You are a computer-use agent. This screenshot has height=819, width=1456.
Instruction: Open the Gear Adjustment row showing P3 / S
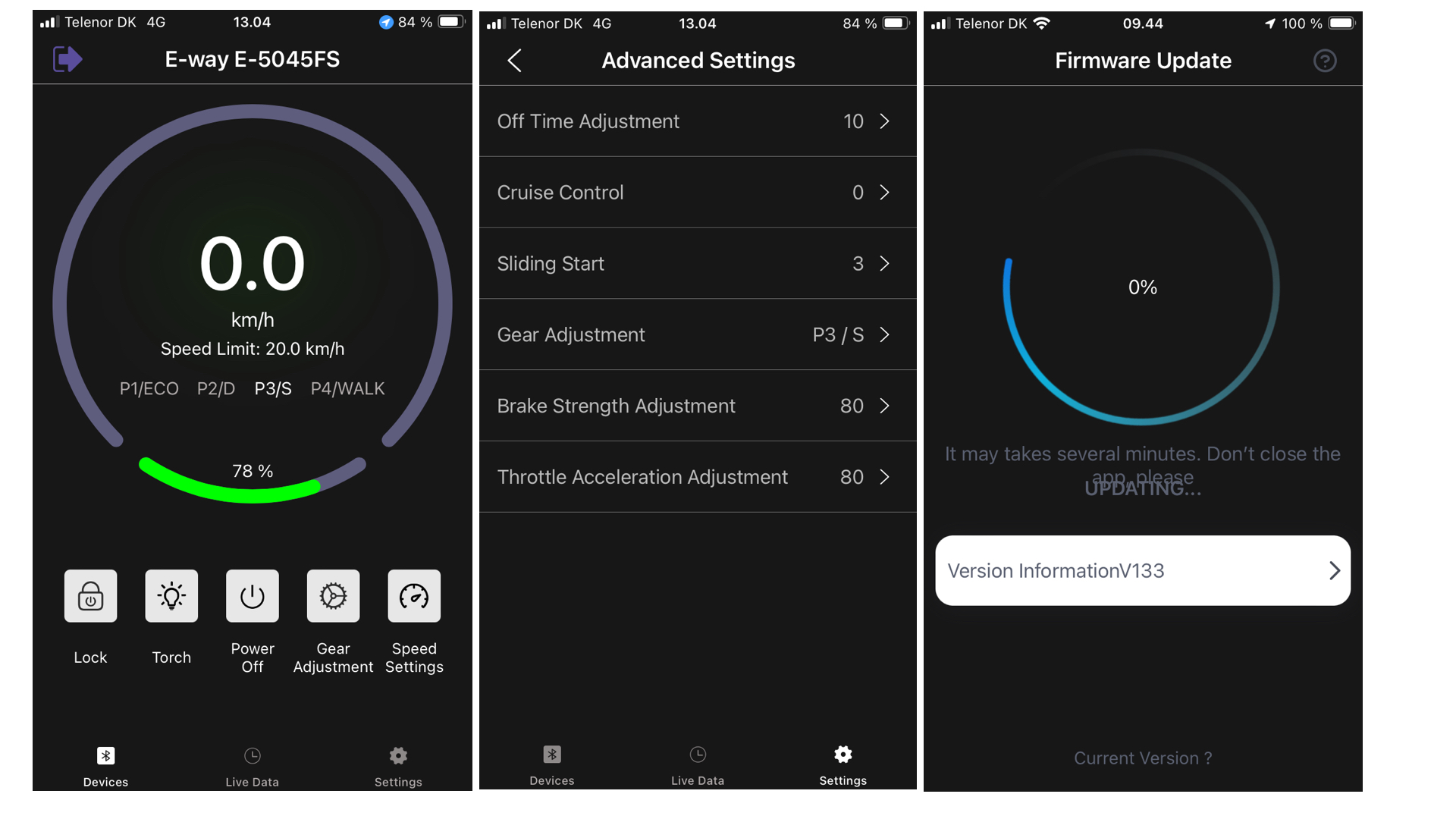[697, 335]
